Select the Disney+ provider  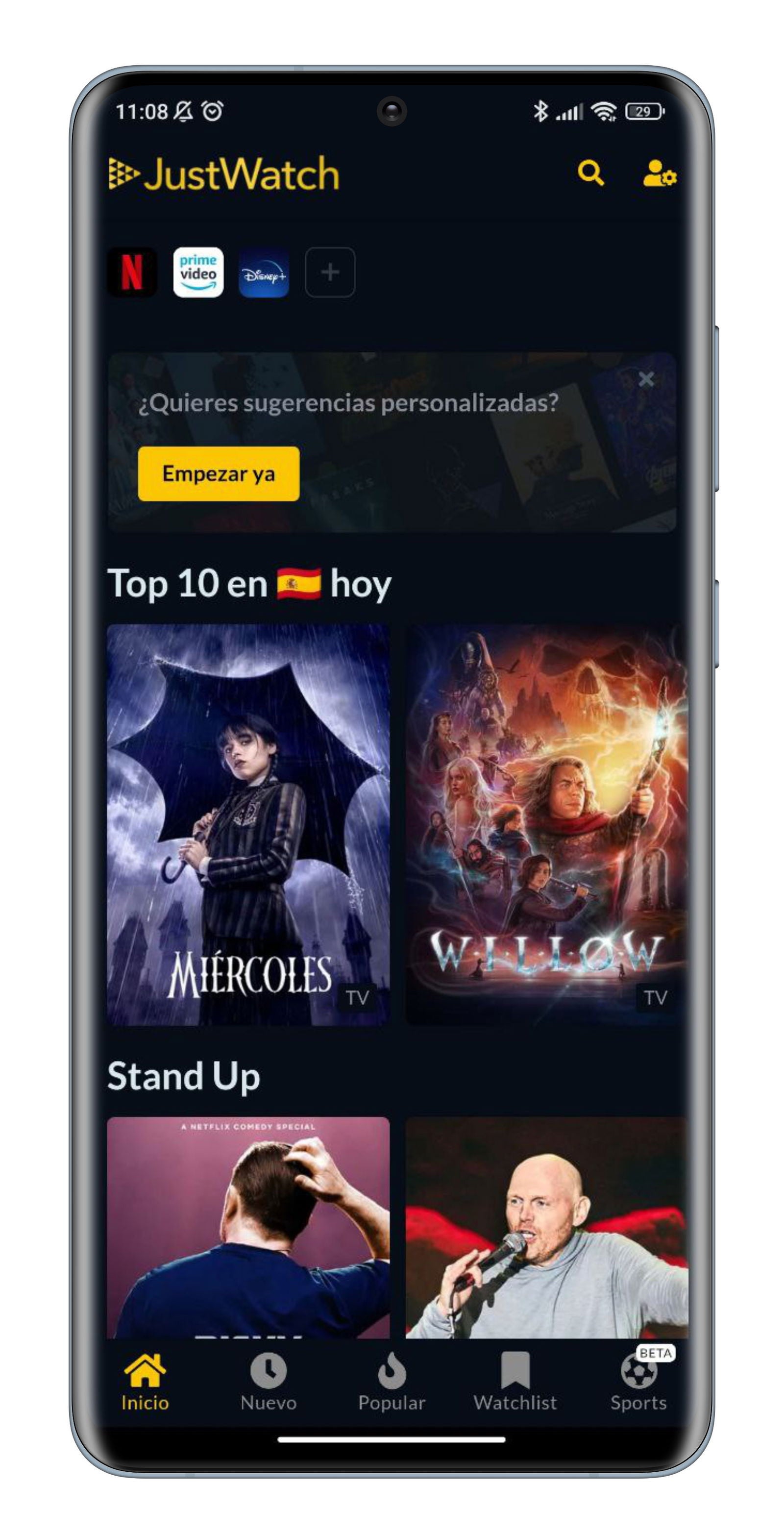click(264, 272)
